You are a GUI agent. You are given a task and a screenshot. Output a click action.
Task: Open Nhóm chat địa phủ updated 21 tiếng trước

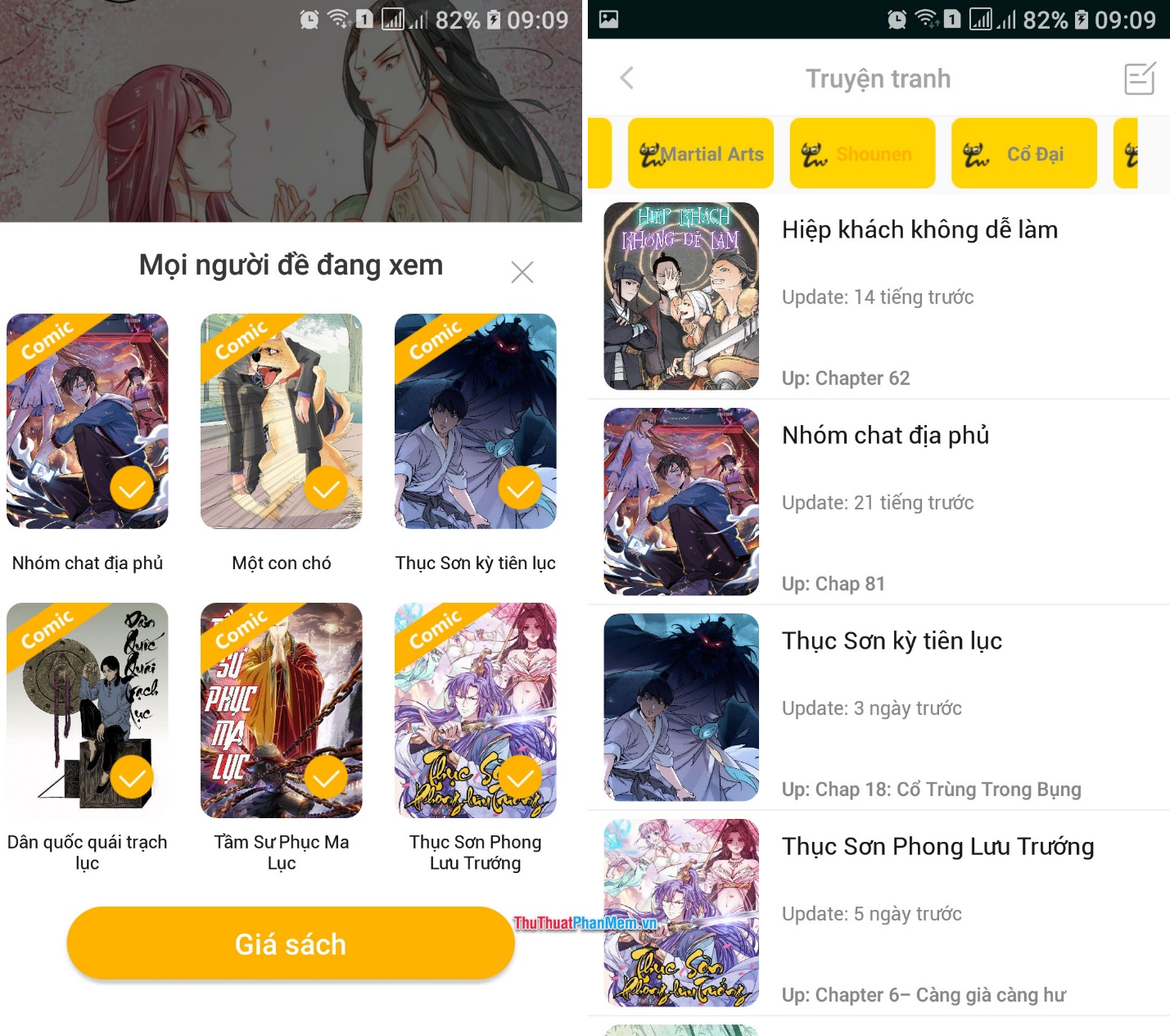(884, 436)
